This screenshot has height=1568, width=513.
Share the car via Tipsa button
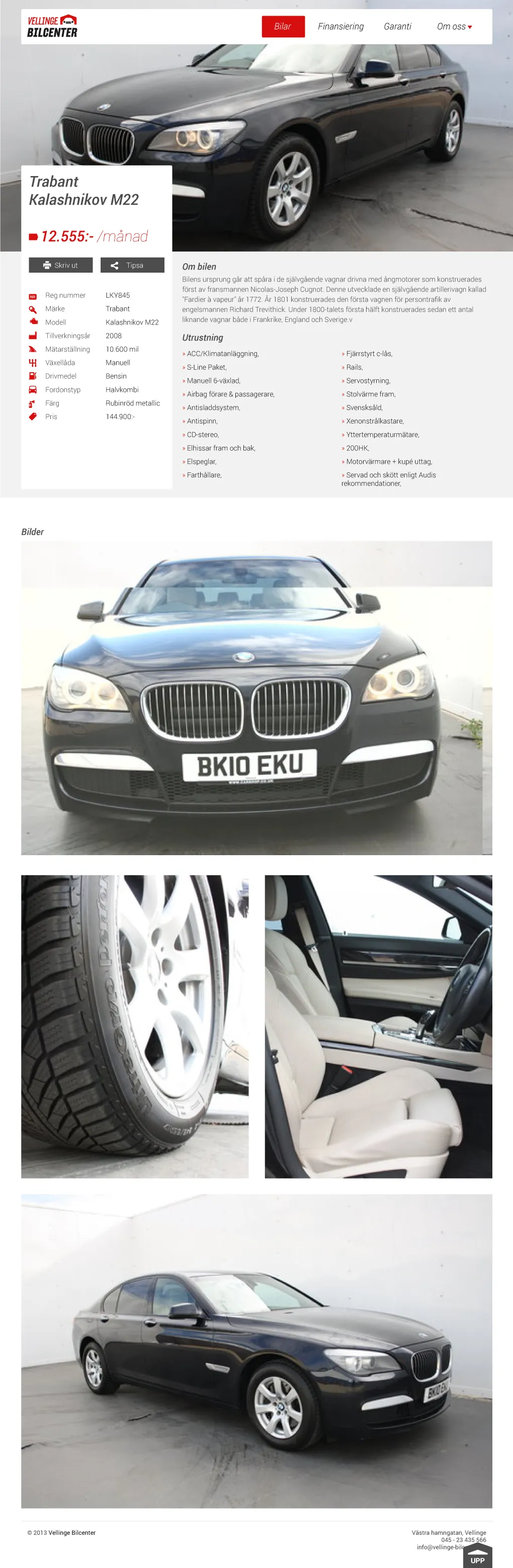(132, 266)
